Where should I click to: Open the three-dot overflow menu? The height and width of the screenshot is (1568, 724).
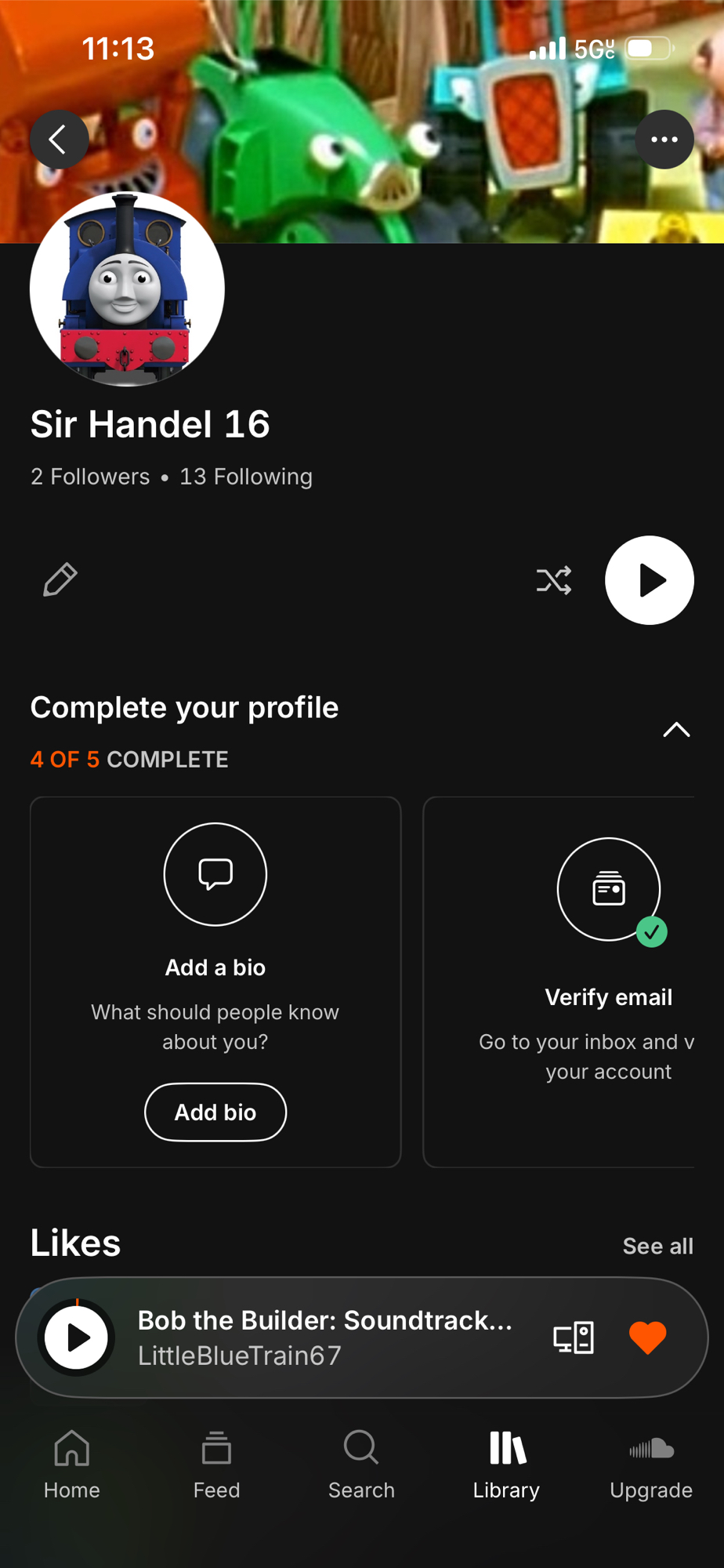pos(664,140)
